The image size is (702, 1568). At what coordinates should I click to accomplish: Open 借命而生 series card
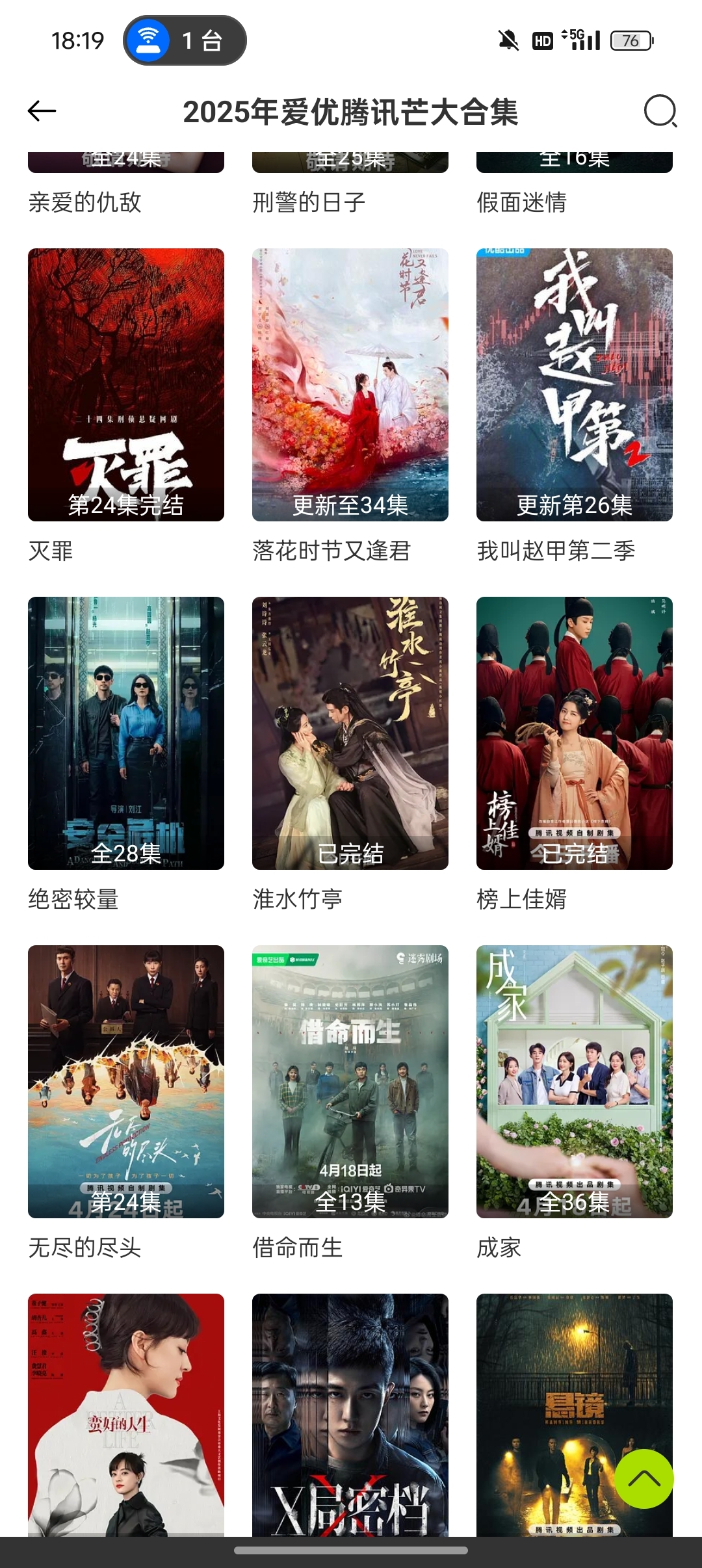(x=350, y=1081)
